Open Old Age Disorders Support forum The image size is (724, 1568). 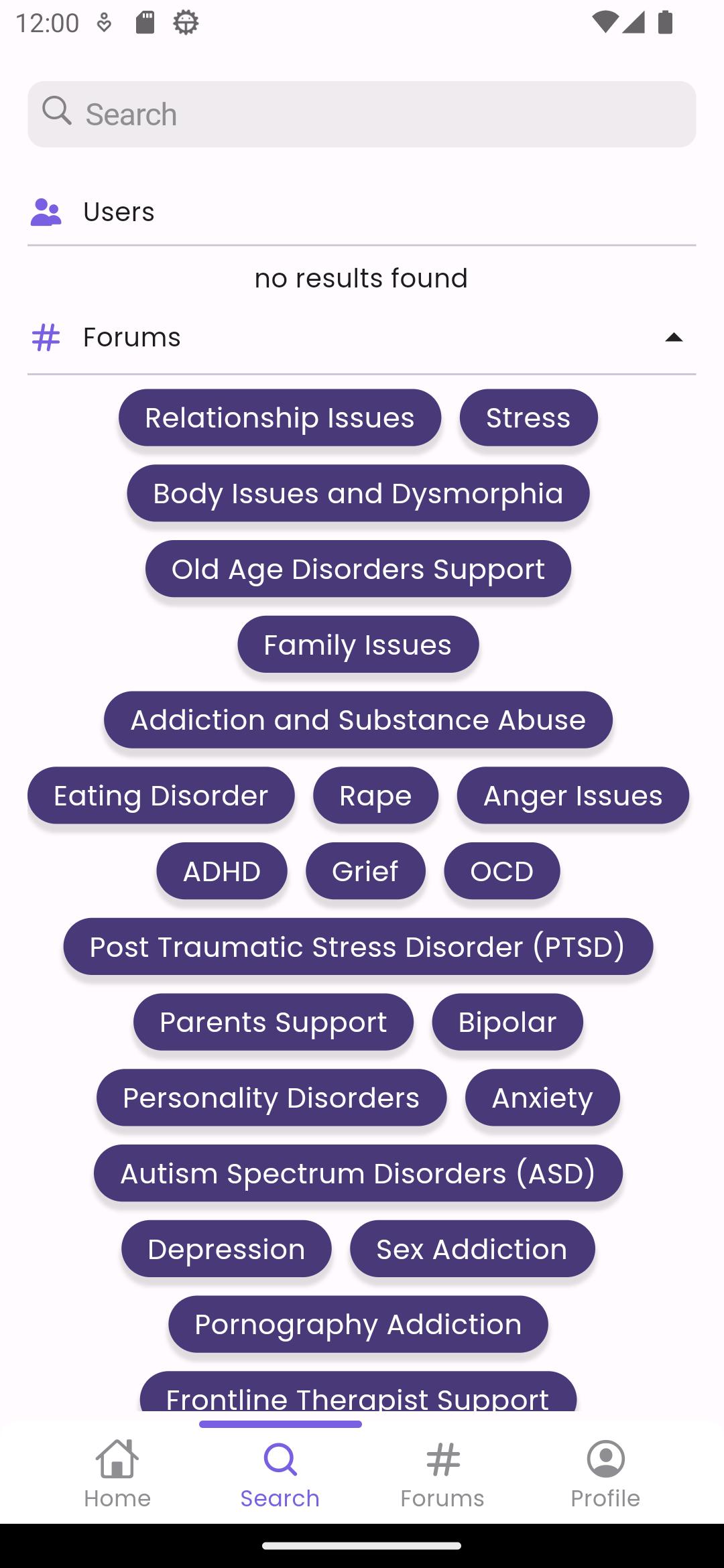click(358, 570)
